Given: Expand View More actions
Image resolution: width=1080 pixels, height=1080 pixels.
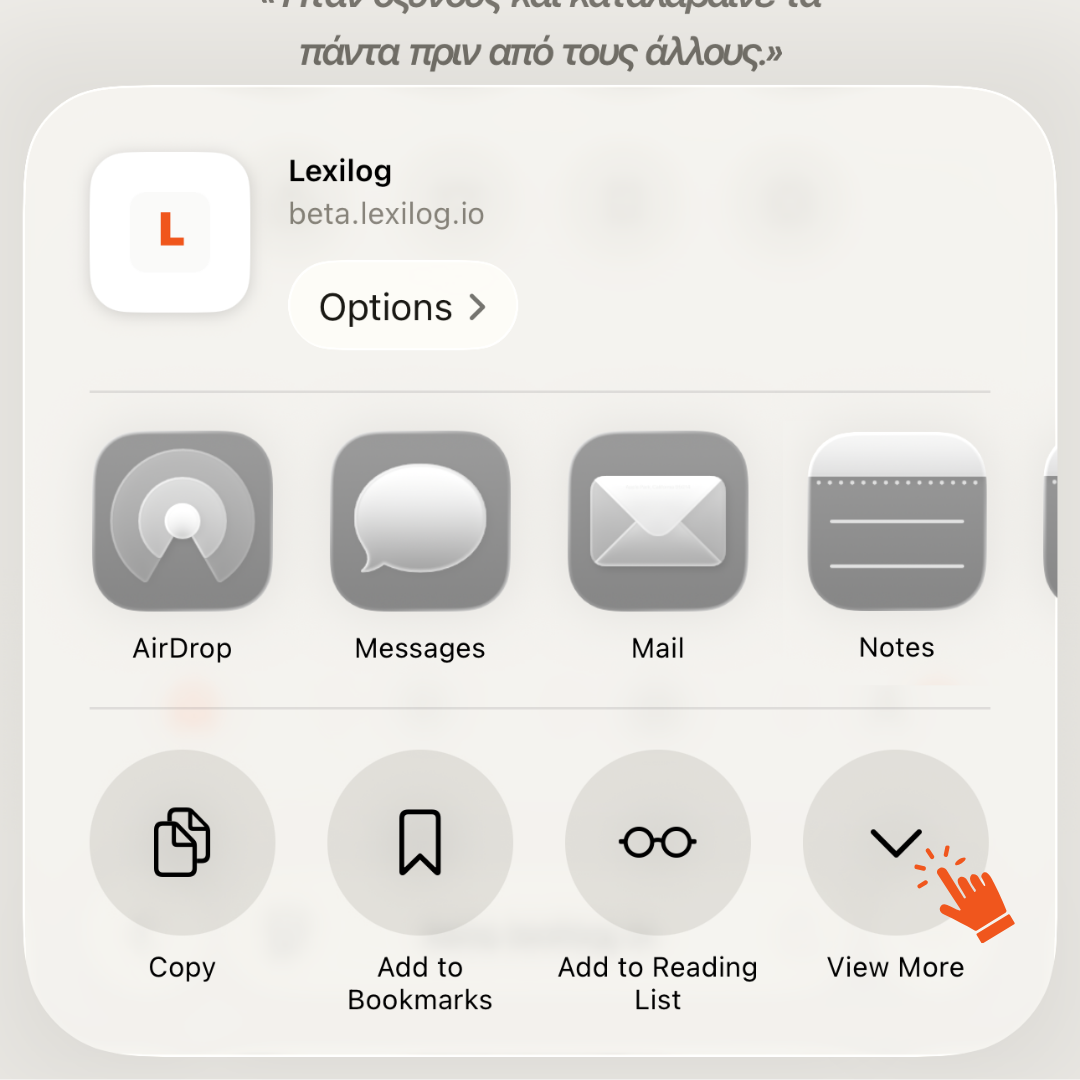Looking at the screenshot, I should tap(895, 843).
